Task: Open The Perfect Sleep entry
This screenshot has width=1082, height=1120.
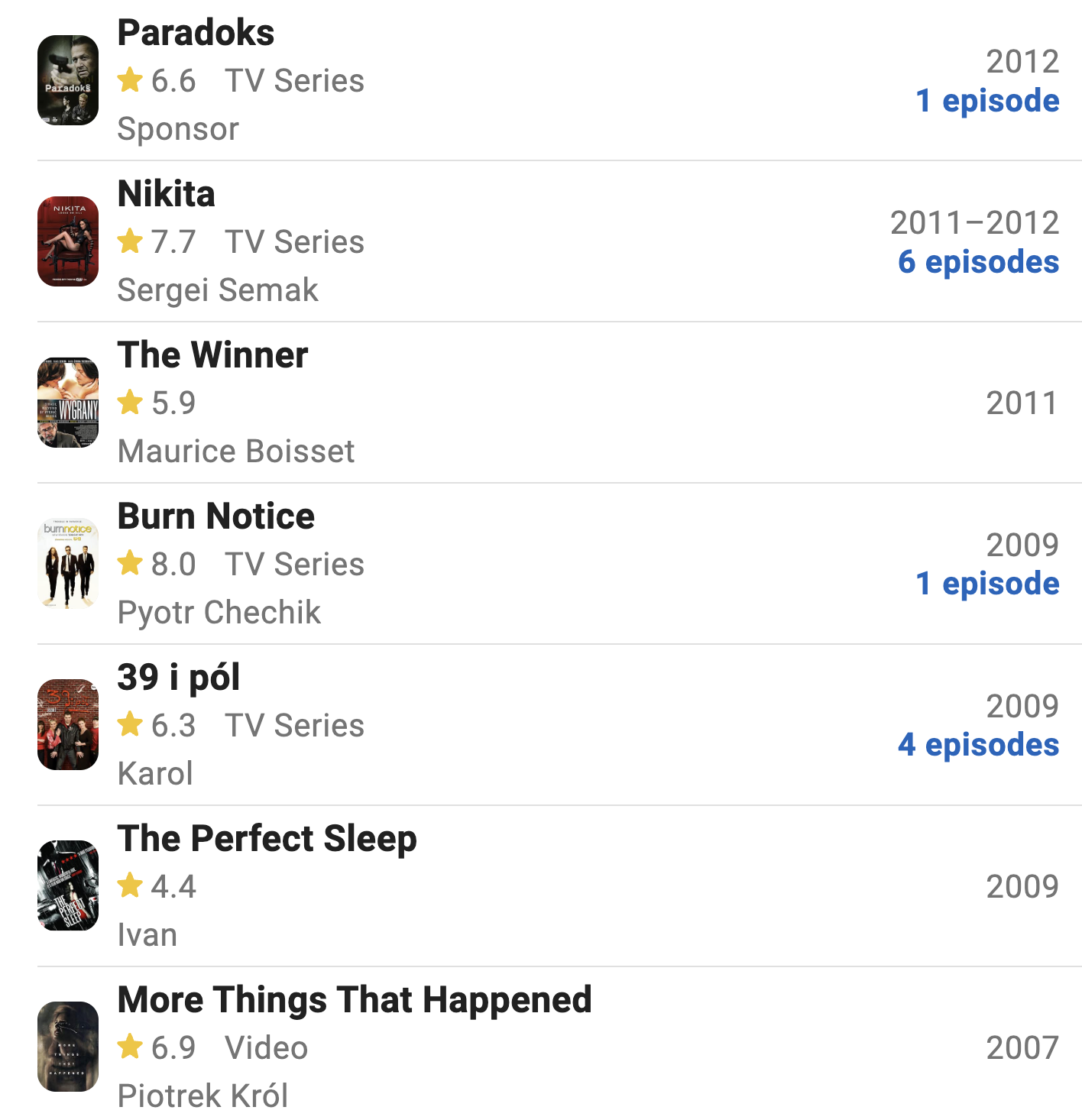Action: [267, 839]
